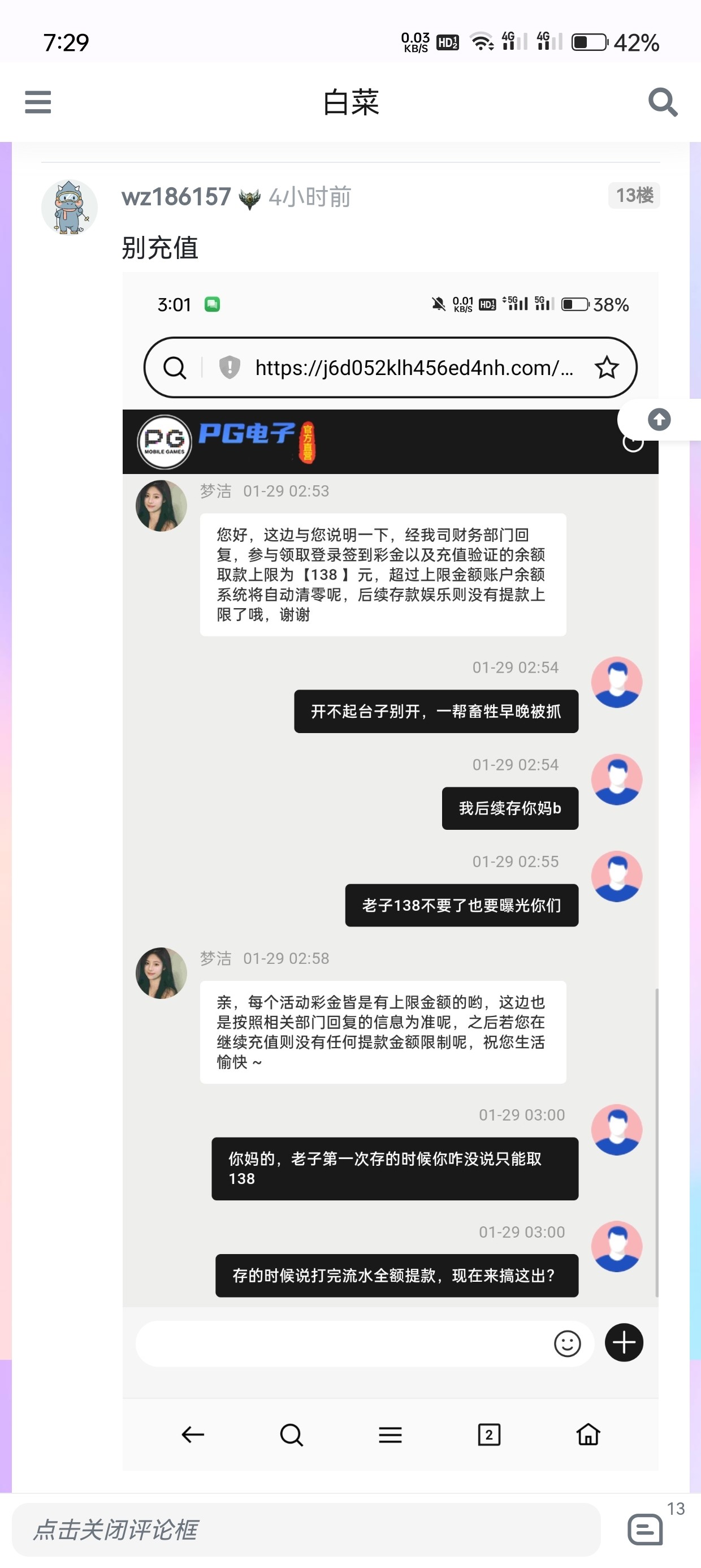Viewport: 701px width, 1568px height.
Task: Open the hamburger menu
Action: (38, 102)
